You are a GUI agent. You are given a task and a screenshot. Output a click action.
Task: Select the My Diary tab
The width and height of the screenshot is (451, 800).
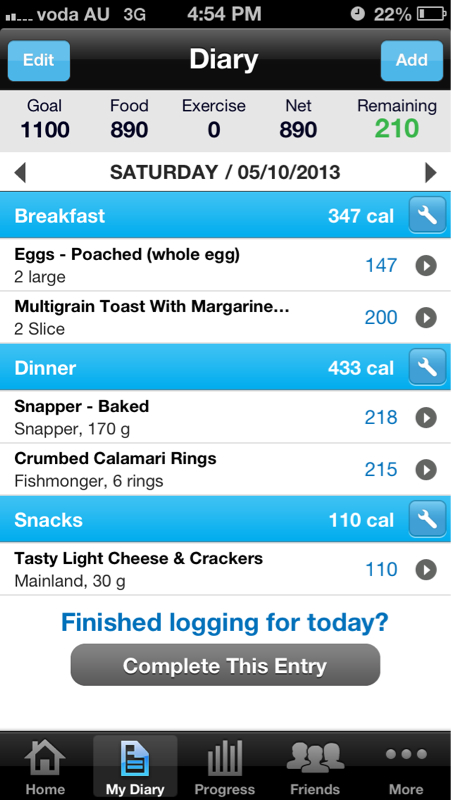click(x=135, y=767)
